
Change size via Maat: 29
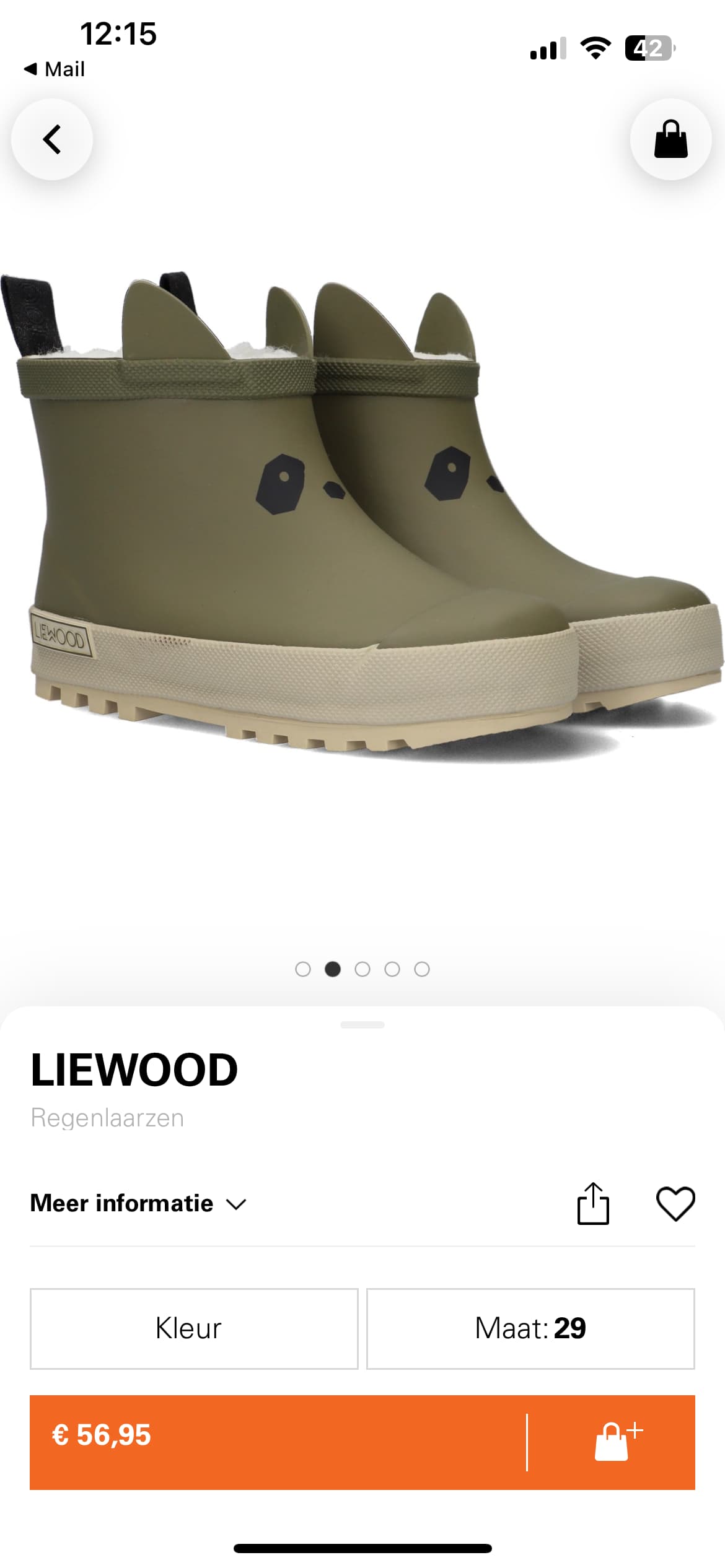tap(530, 1329)
